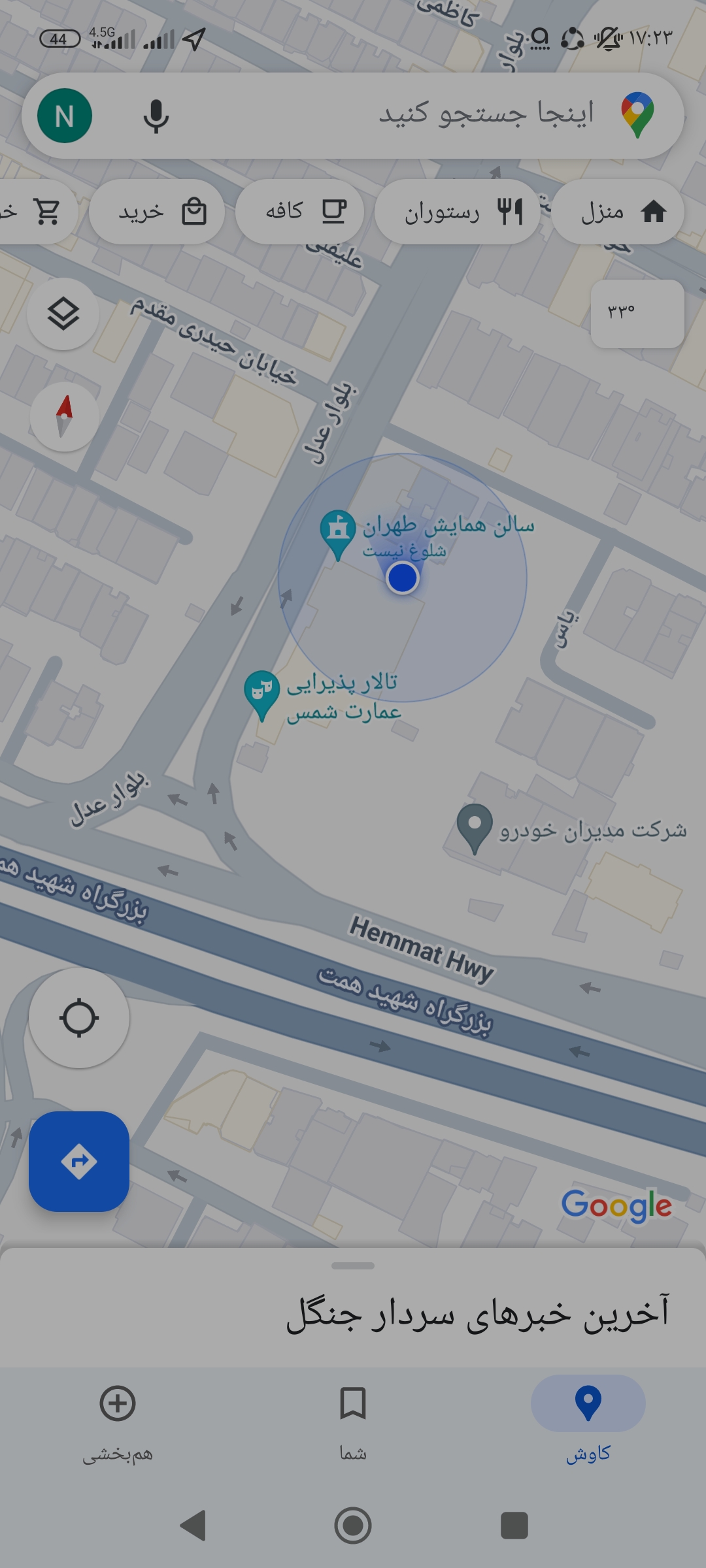This screenshot has height=1568, width=706.
Task: Open the سالن همایش طهران place pin
Action: click(338, 531)
